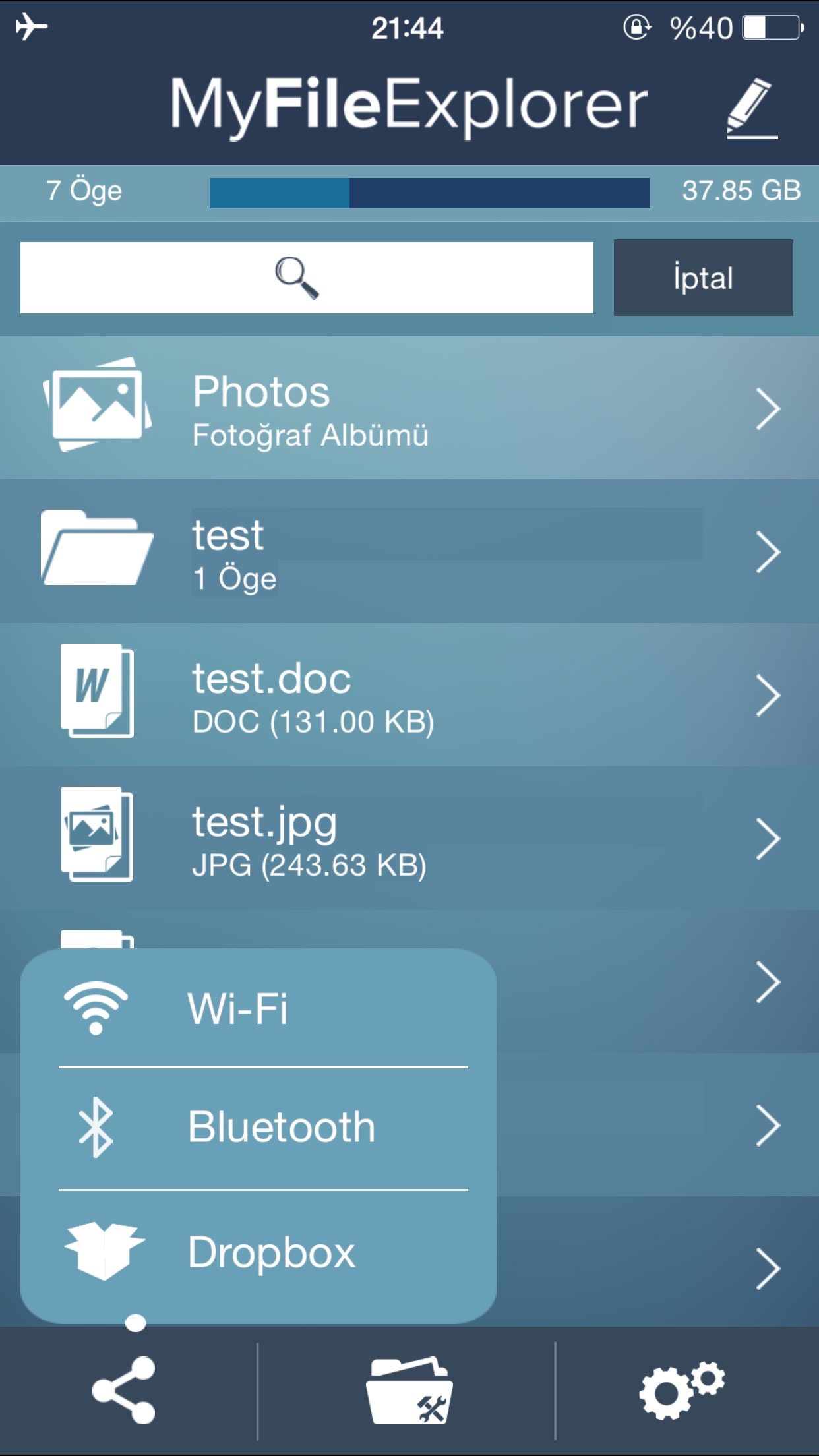Select Dropbox from the share popup
The height and width of the screenshot is (1456, 819).
tap(258, 1252)
